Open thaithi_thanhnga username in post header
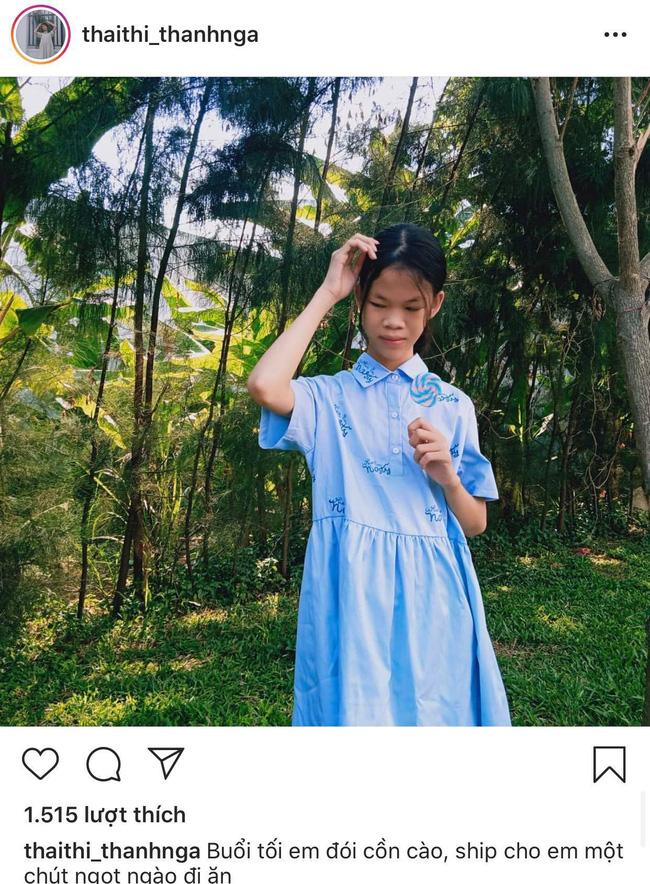The width and height of the screenshot is (650, 884). (170, 35)
